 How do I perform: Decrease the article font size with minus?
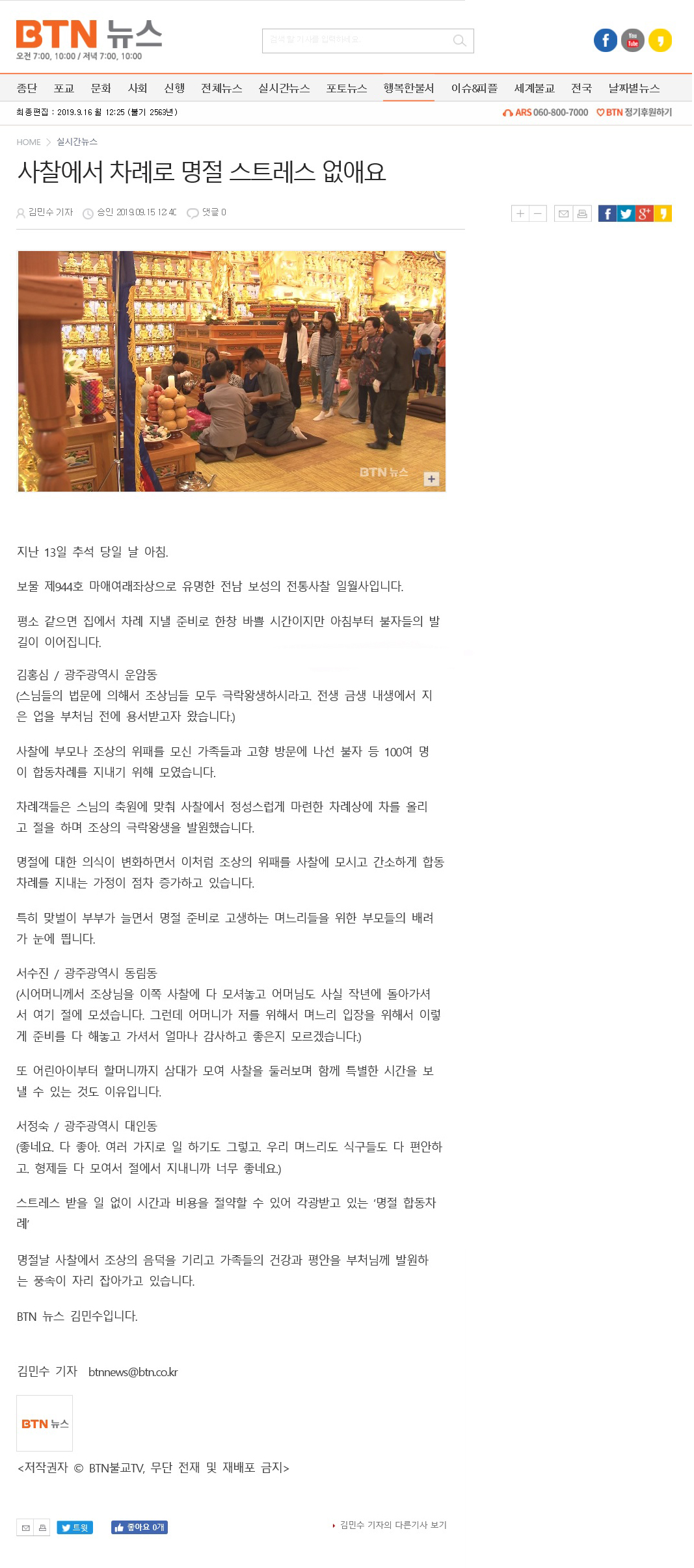[538, 213]
